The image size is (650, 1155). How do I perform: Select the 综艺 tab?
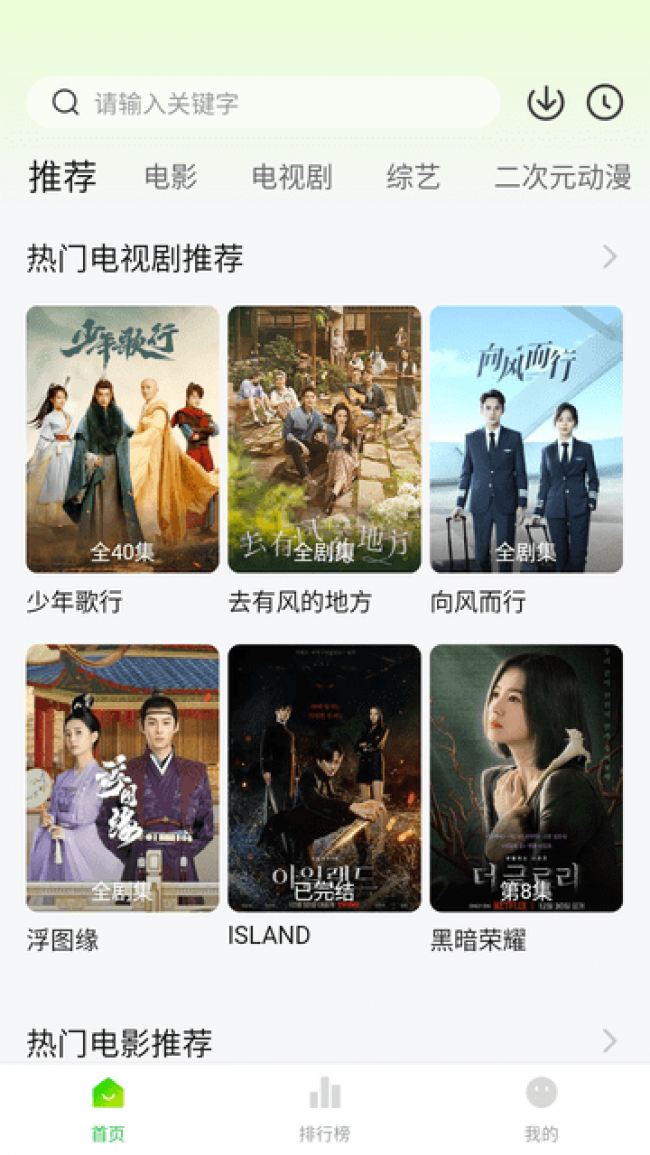pyautogui.click(x=413, y=177)
